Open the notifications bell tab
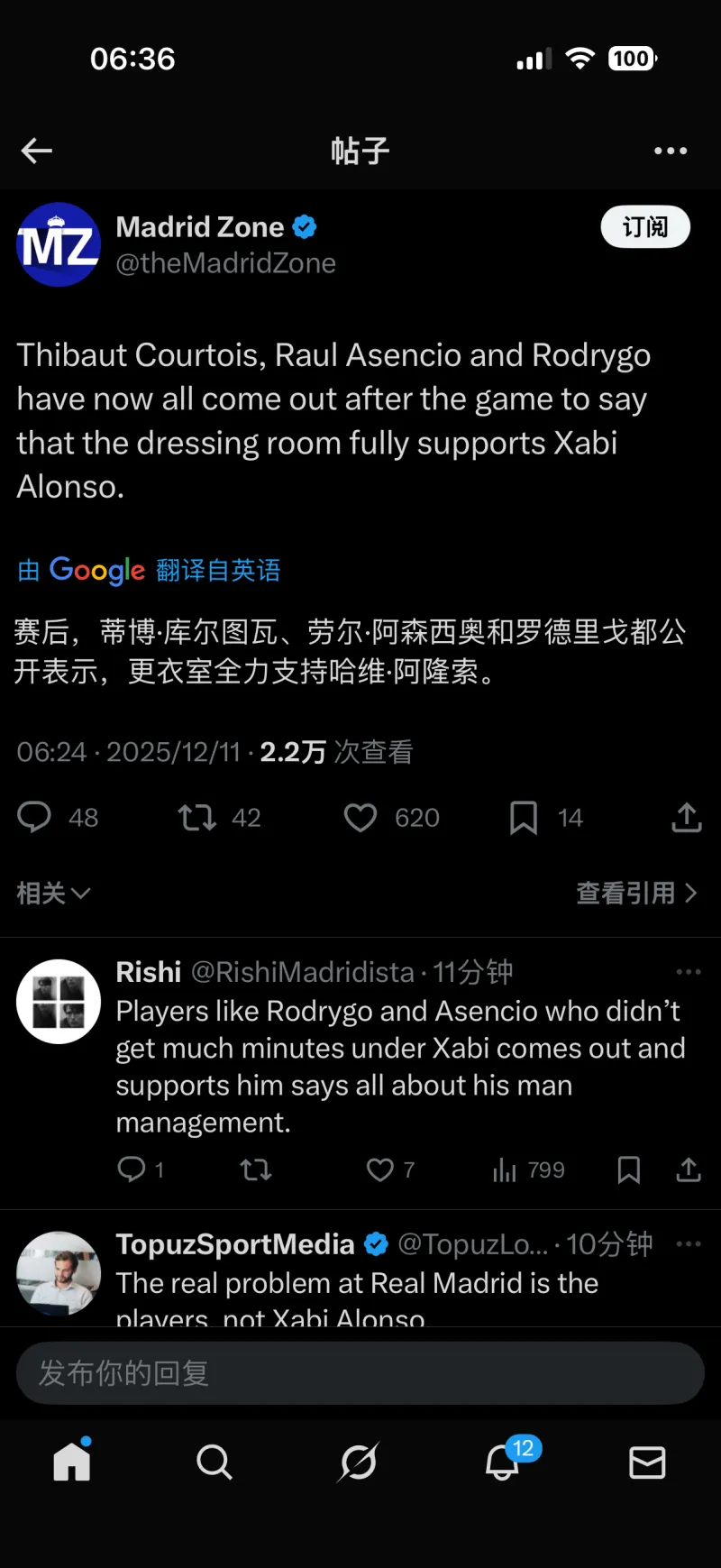This screenshot has width=721, height=1568. (503, 1462)
